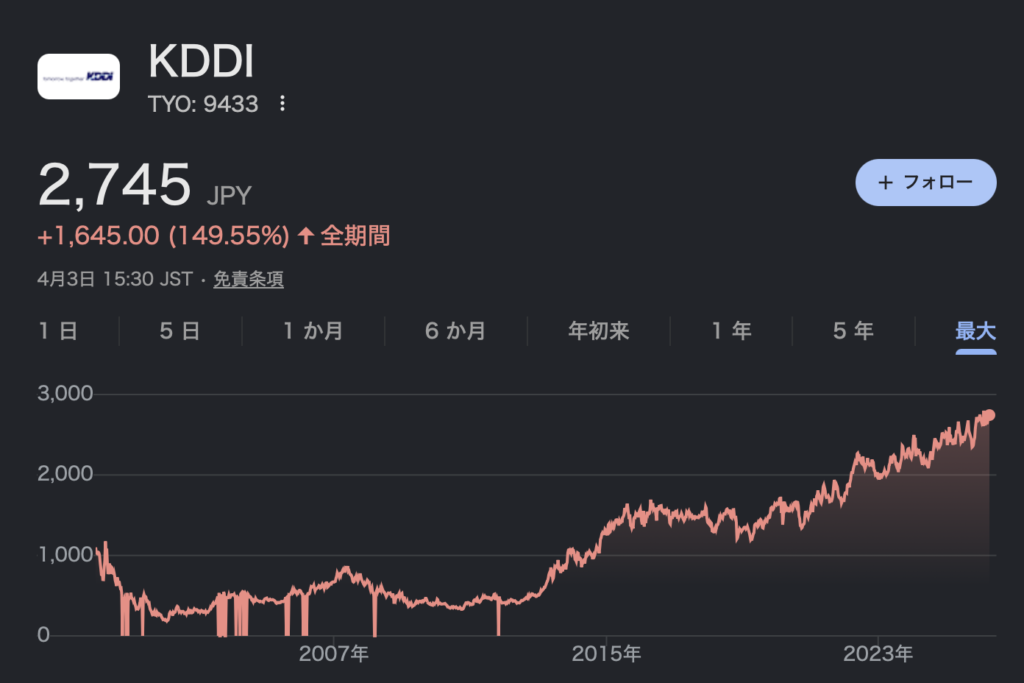
Task: Select the 最大 maximum range tab
Action: point(975,331)
